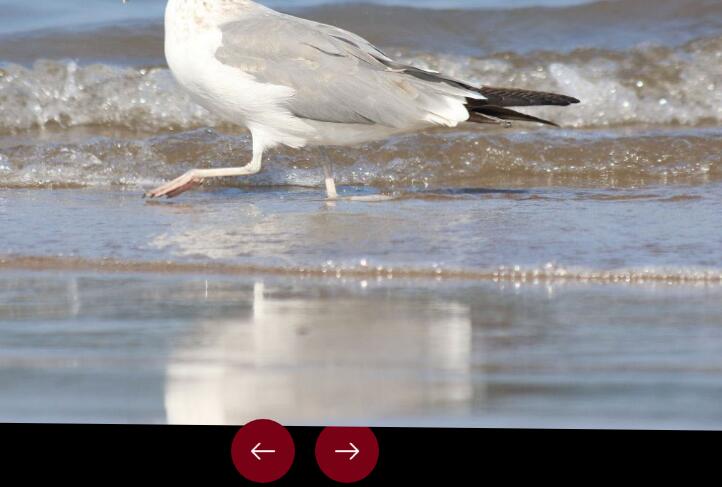
Task: Advance to the next photo
Action: [x=347, y=451]
